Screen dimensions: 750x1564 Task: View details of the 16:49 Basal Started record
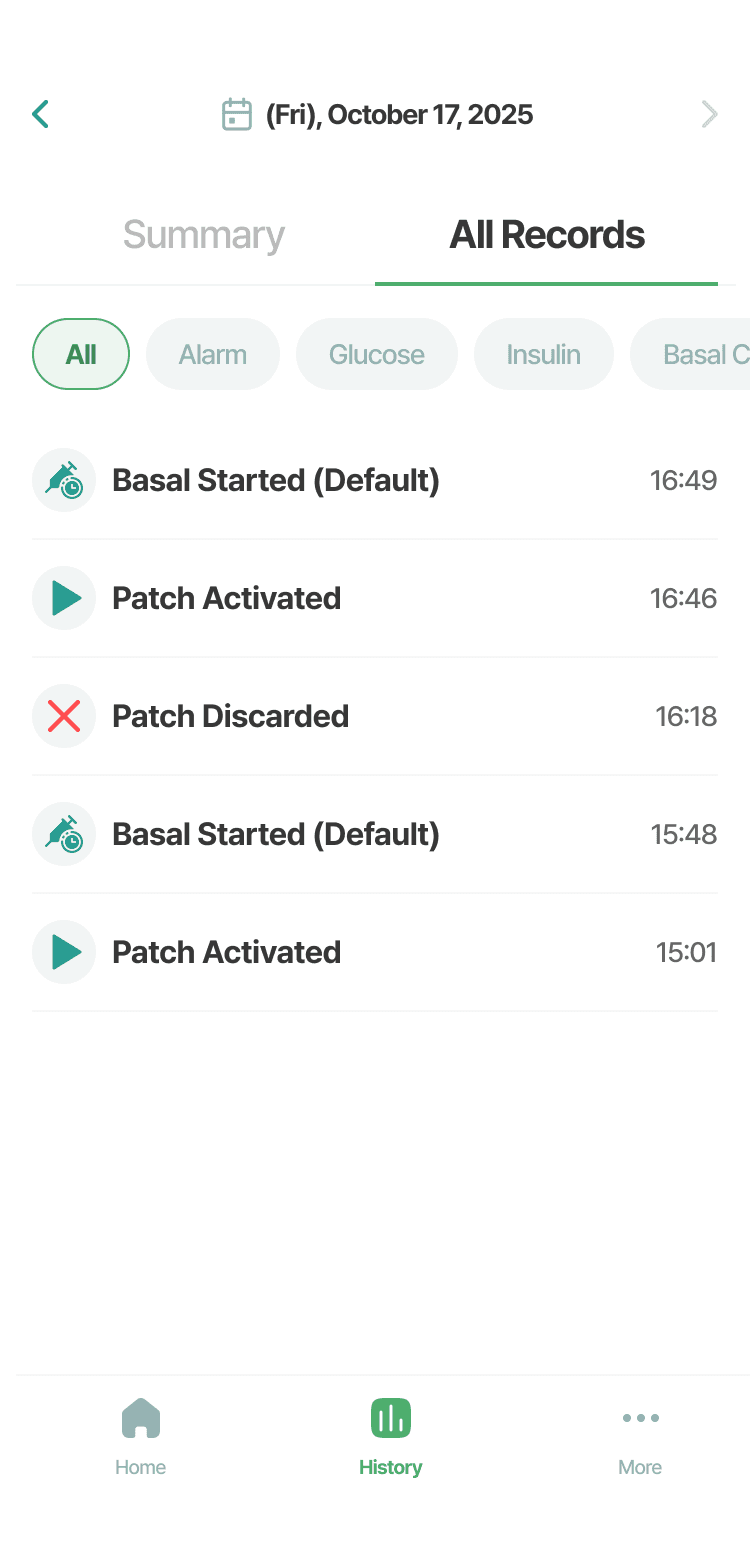click(x=375, y=480)
